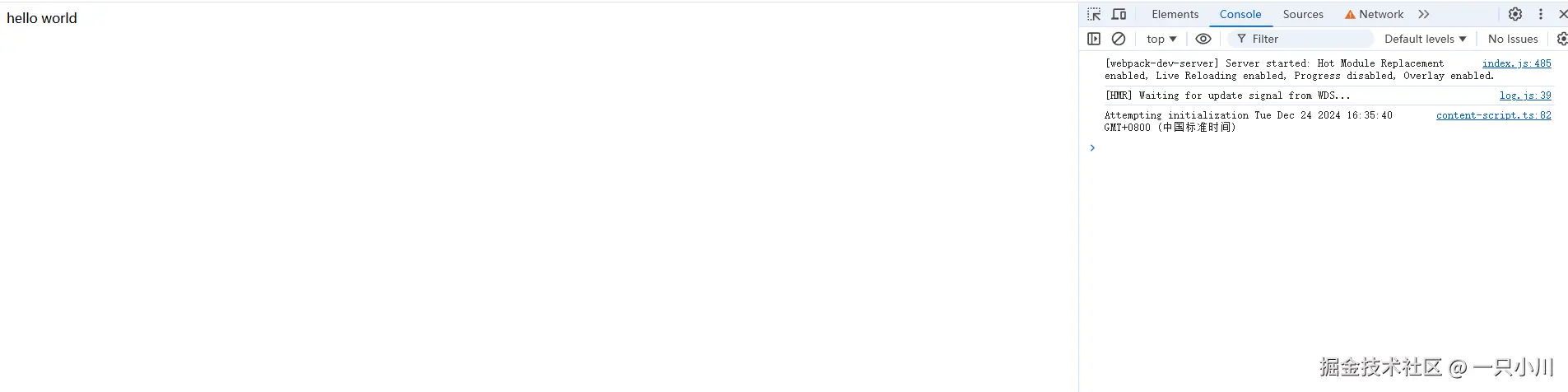The height and width of the screenshot is (392, 1568).
Task: Expand the Default levels dropdown
Action: [1425, 39]
